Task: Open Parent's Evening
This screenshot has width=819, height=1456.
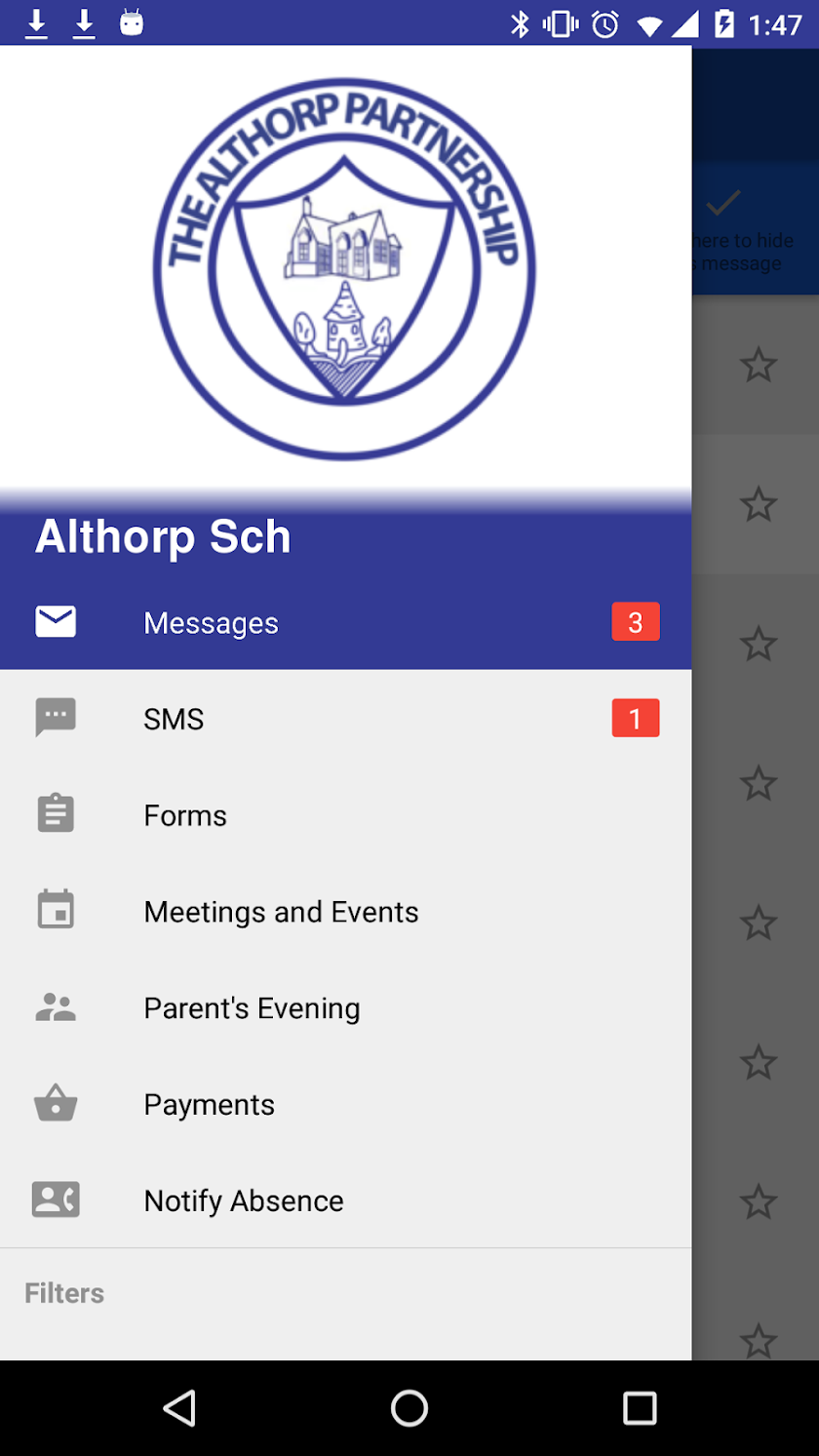Action: 252,1008
